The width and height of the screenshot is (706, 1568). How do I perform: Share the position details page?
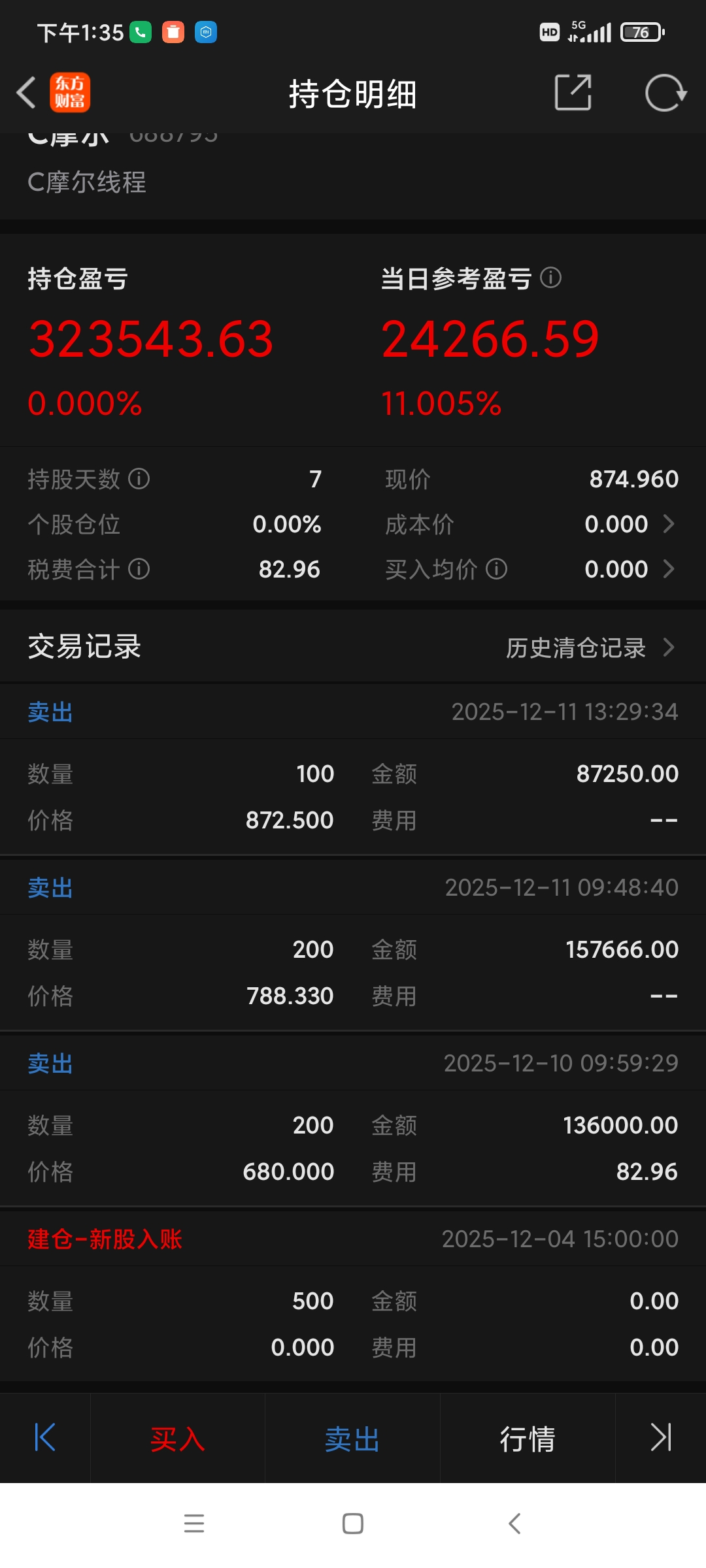[x=573, y=93]
